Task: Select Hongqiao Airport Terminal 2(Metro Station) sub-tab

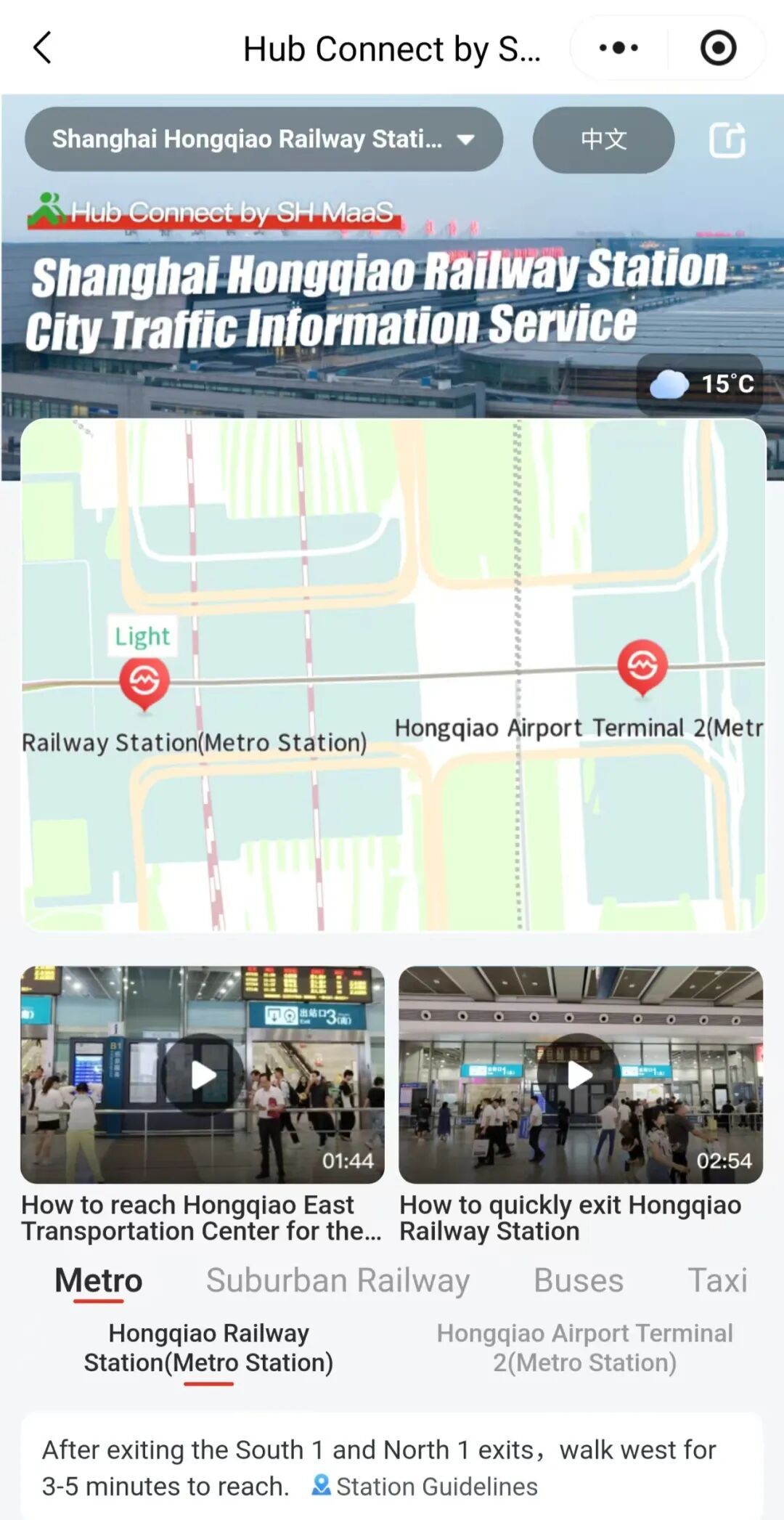Action: coord(584,1348)
